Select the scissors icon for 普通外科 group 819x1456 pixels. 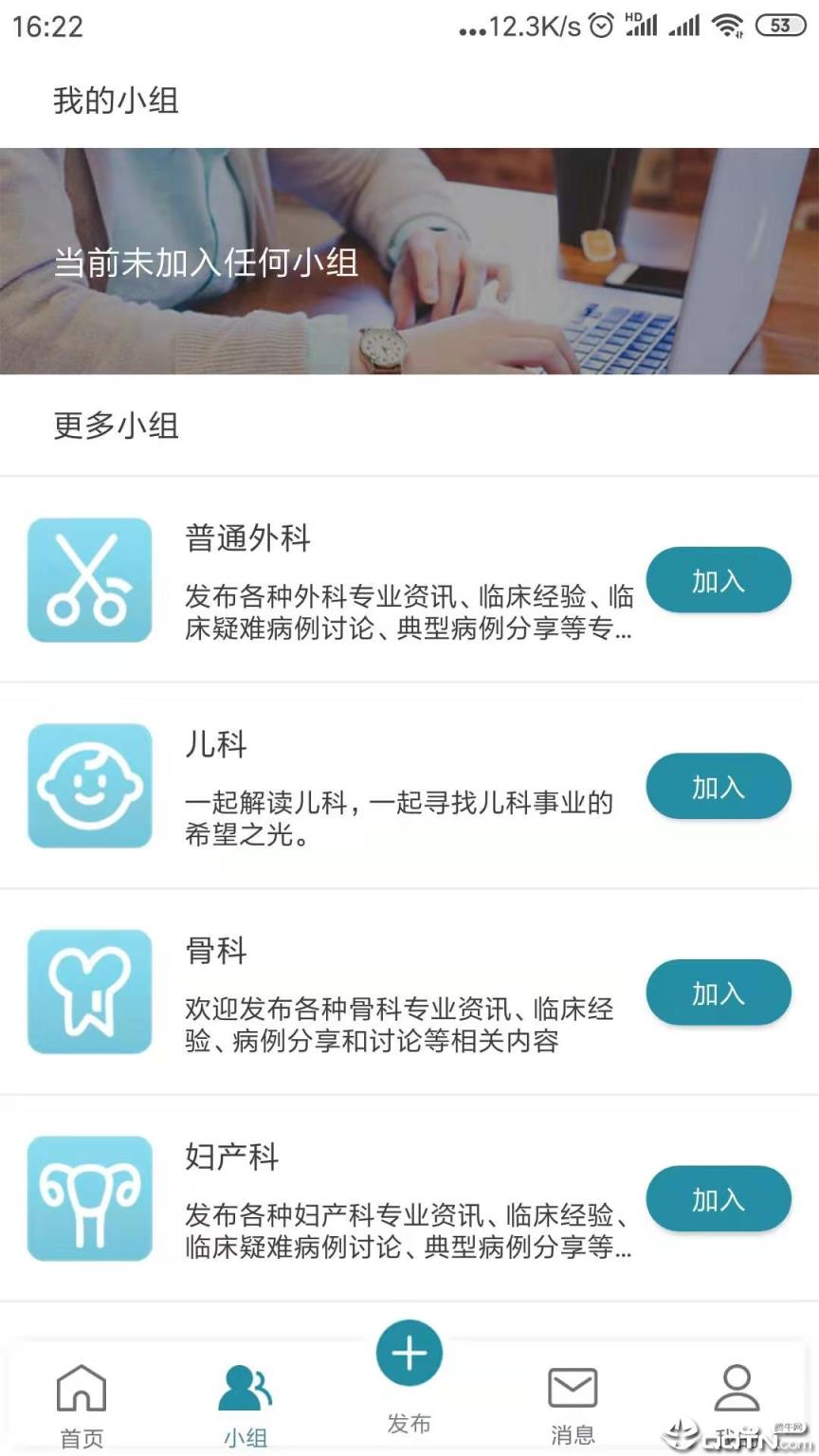click(89, 580)
